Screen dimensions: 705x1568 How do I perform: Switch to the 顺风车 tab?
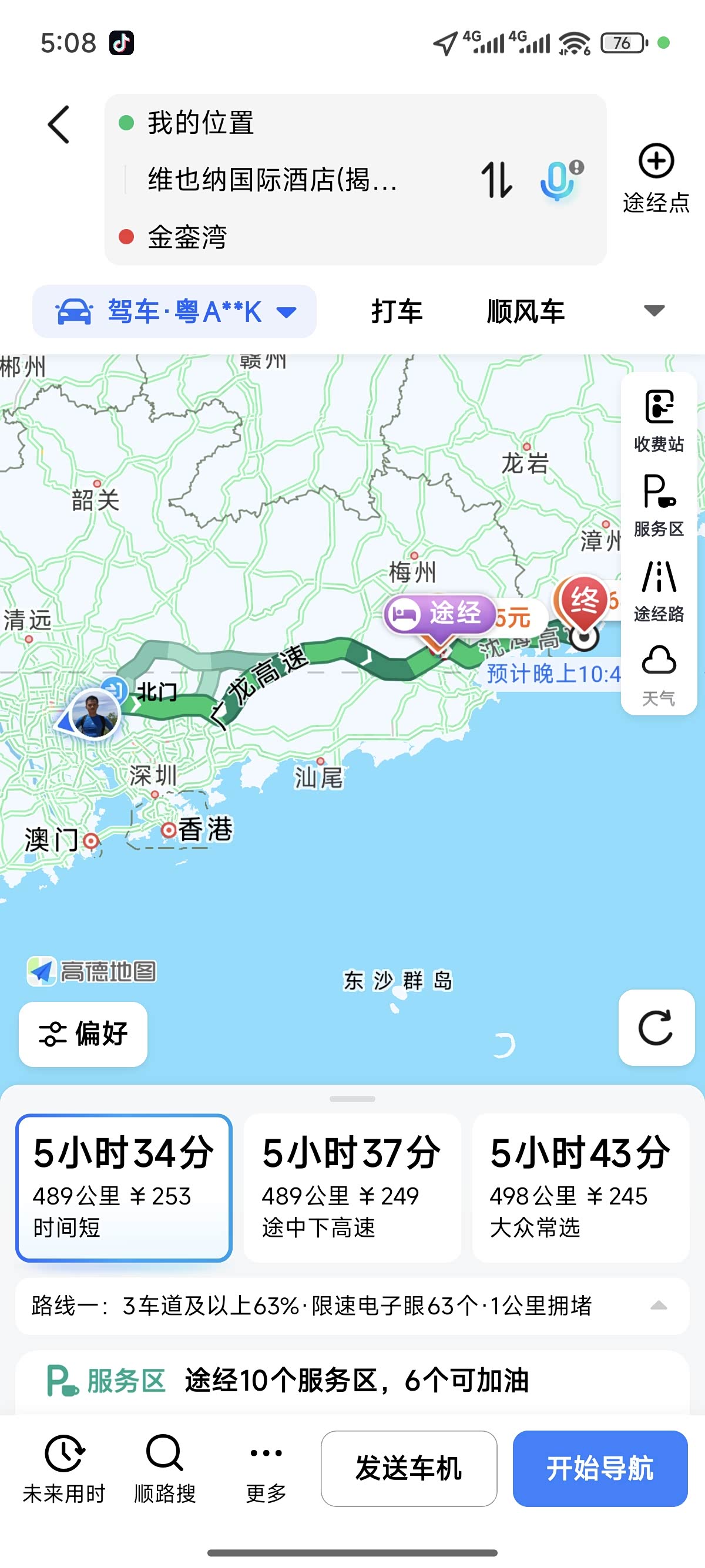click(525, 312)
